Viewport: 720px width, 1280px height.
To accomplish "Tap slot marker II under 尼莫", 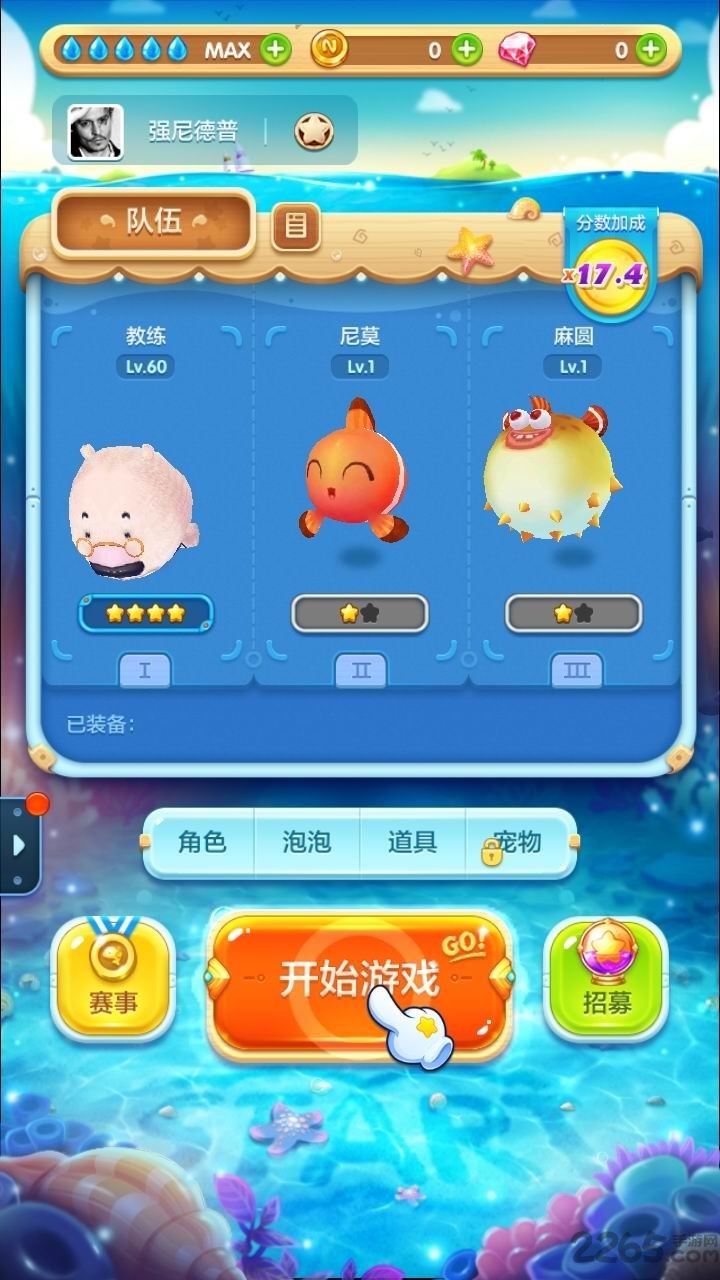I will 360,670.
